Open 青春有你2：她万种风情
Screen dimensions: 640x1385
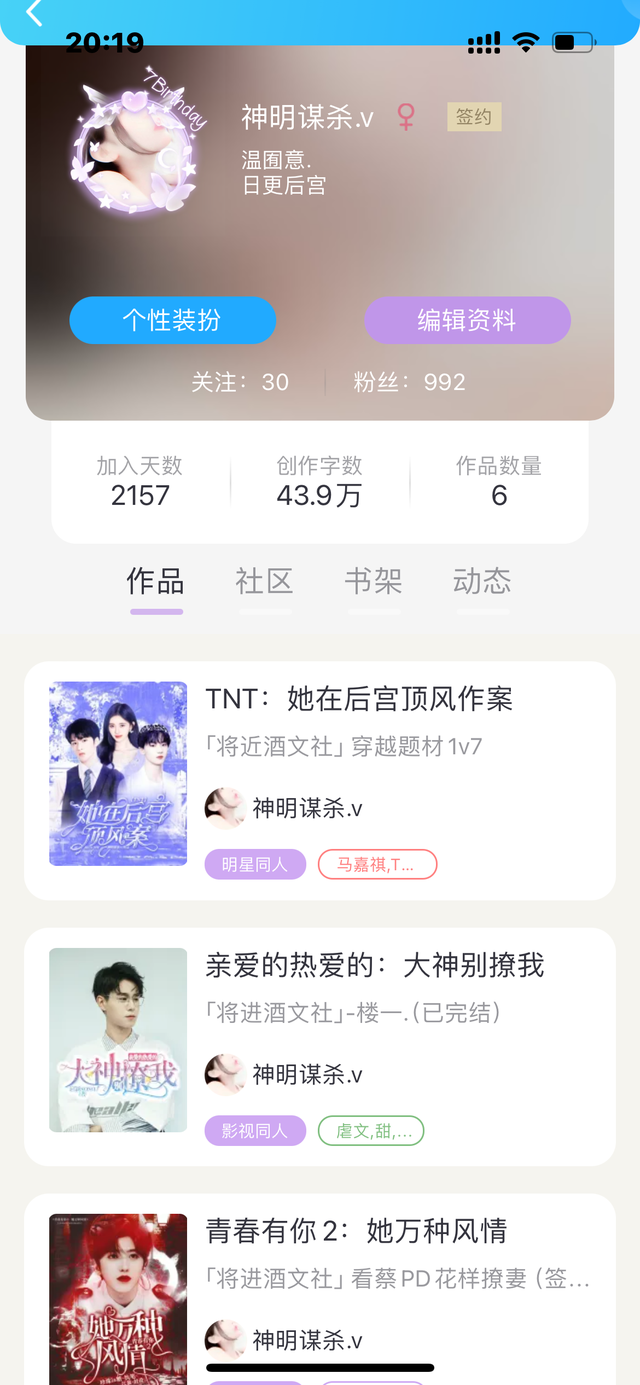(356, 1230)
